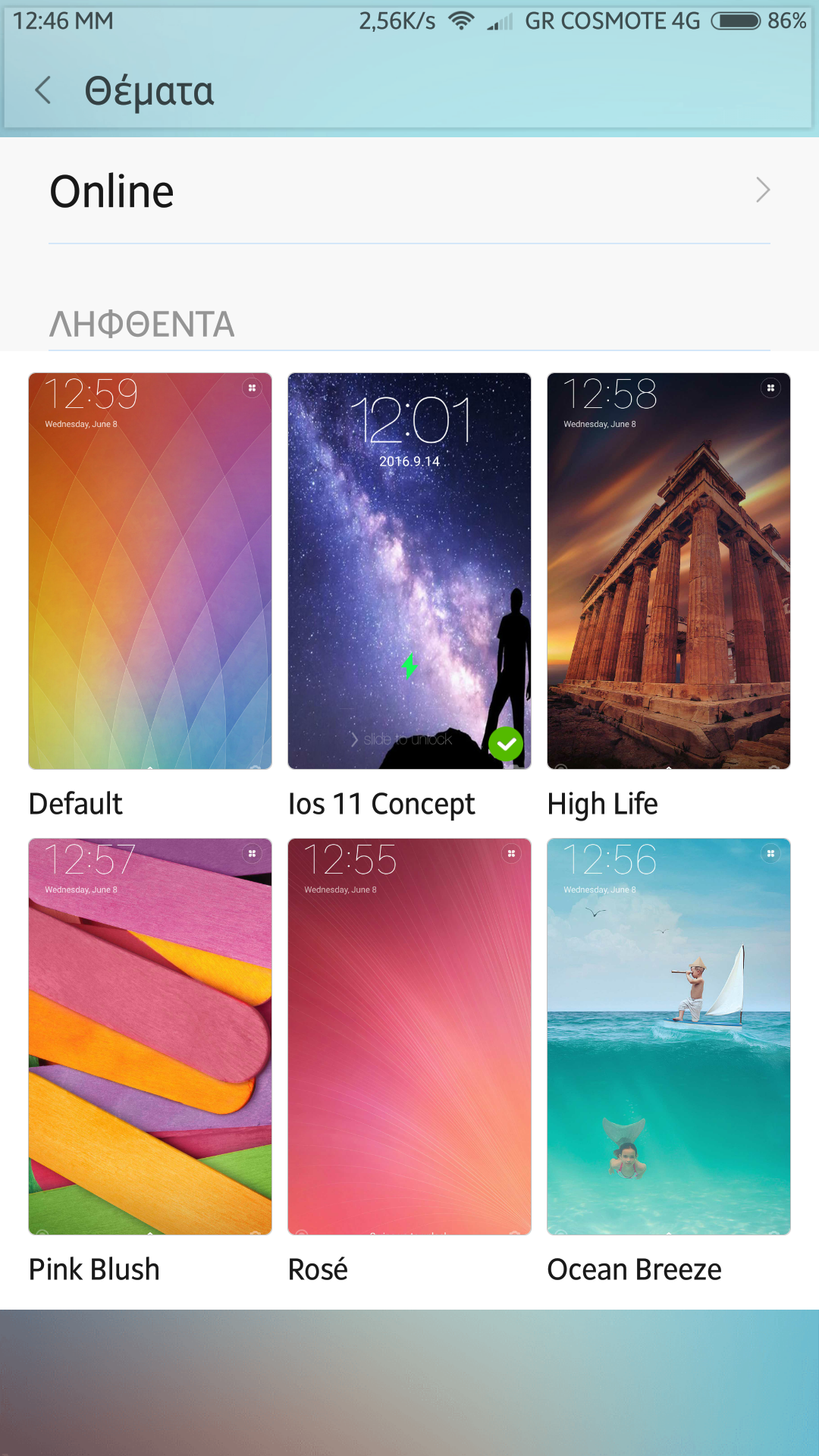Viewport: 819px width, 1456px height.
Task: Open the Ios 11 Concept theme
Action: (409, 570)
